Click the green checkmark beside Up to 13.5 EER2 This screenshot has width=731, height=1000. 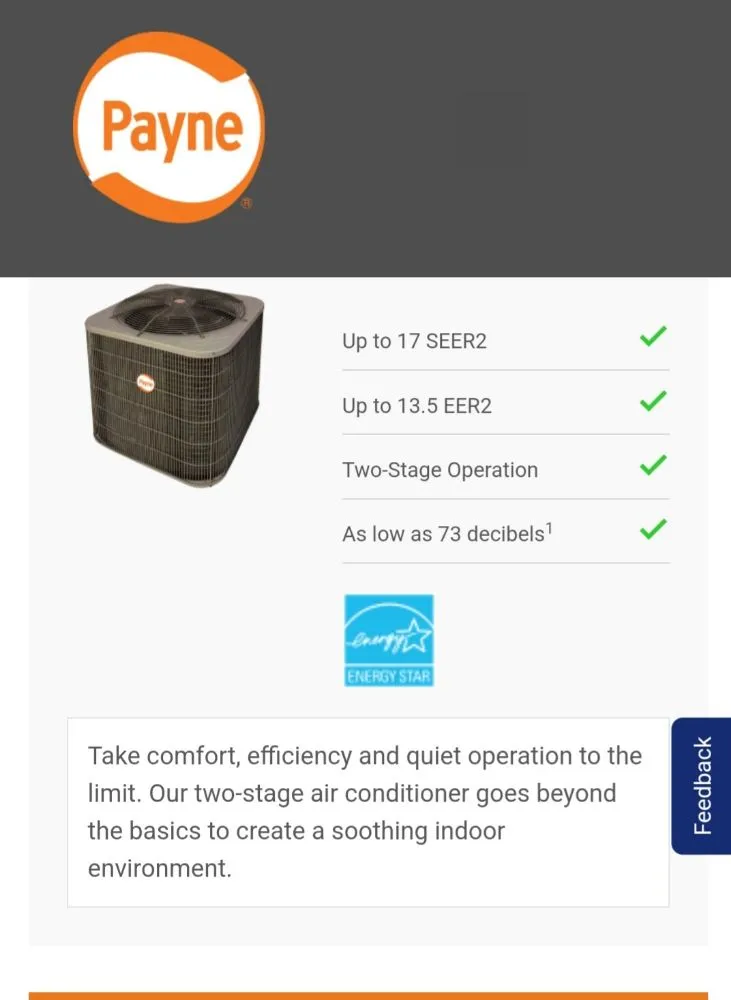[x=652, y=400]
